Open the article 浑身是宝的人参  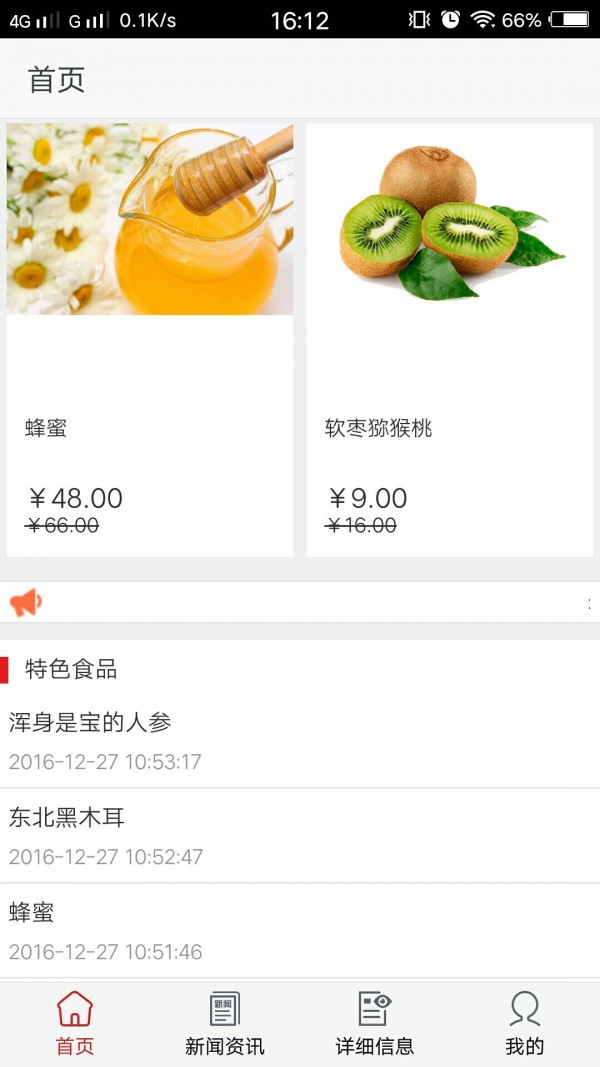click(300, 740)
